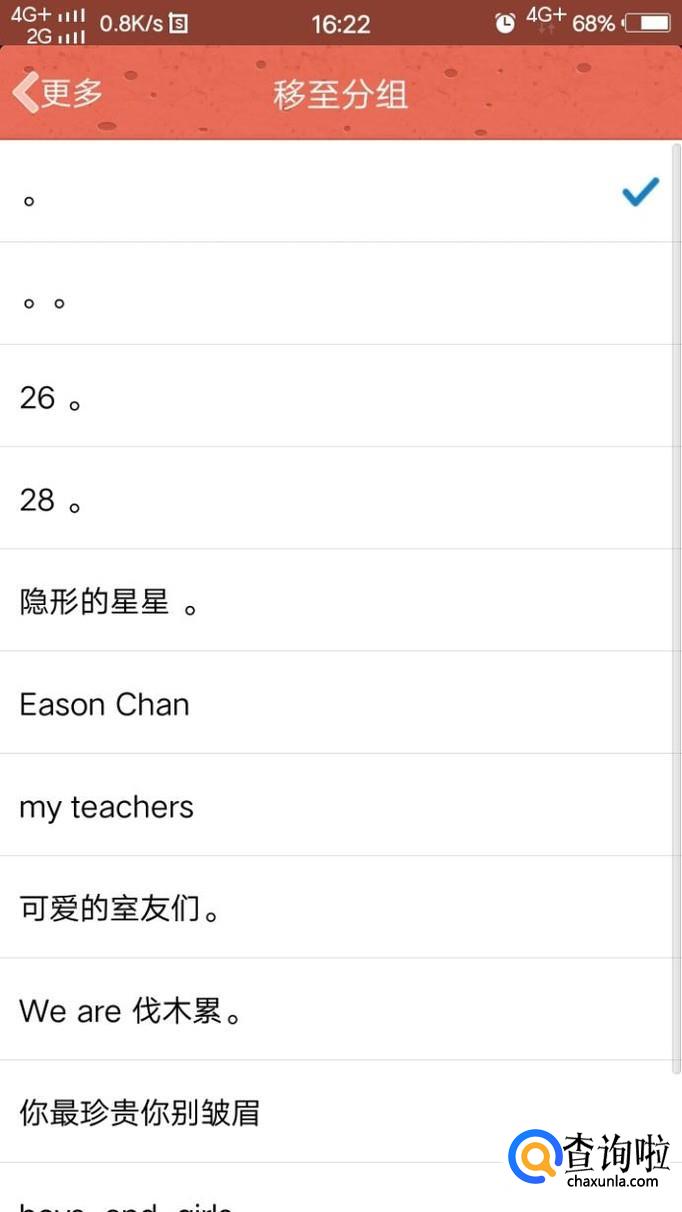Select group 隐形的星星 。

[300, 601]
